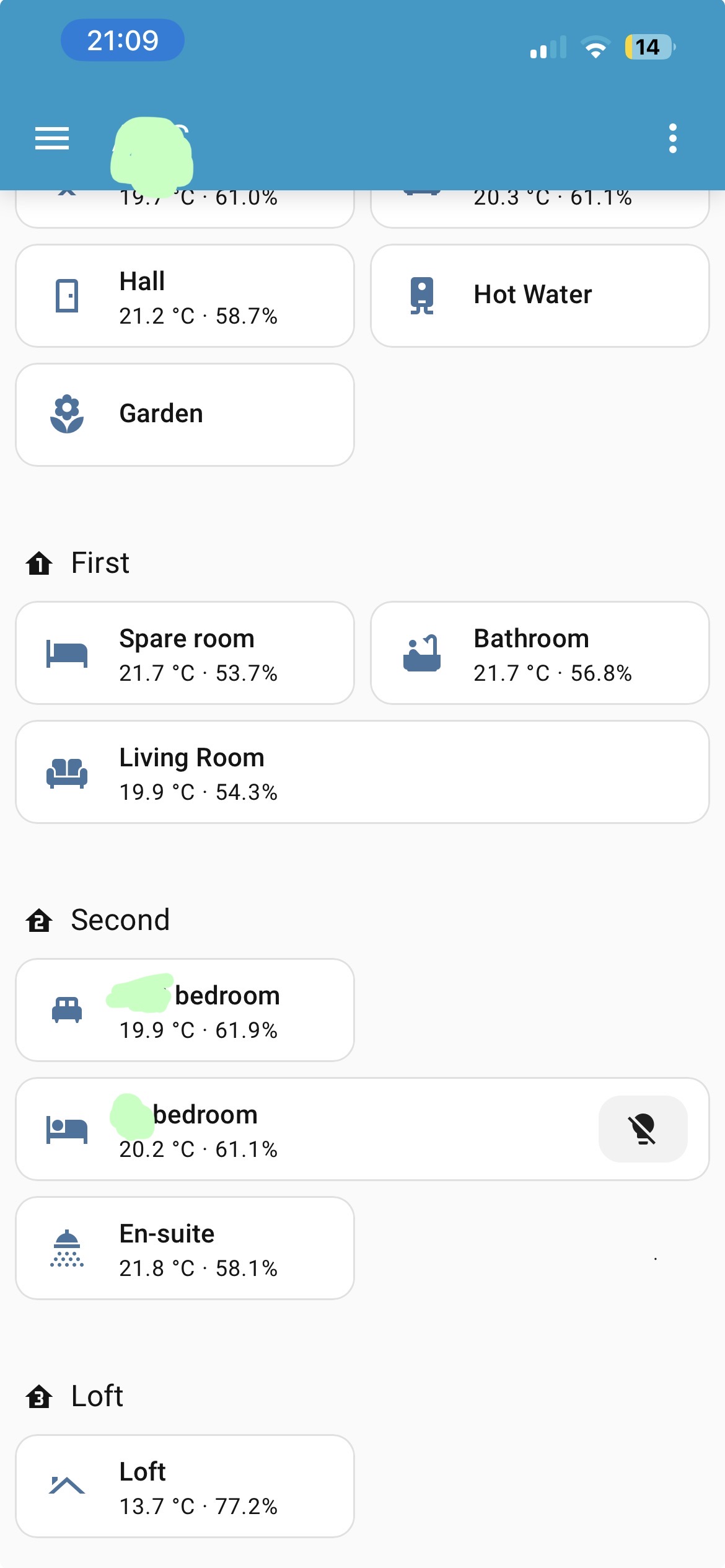View the Spare room card

[185, 653]
